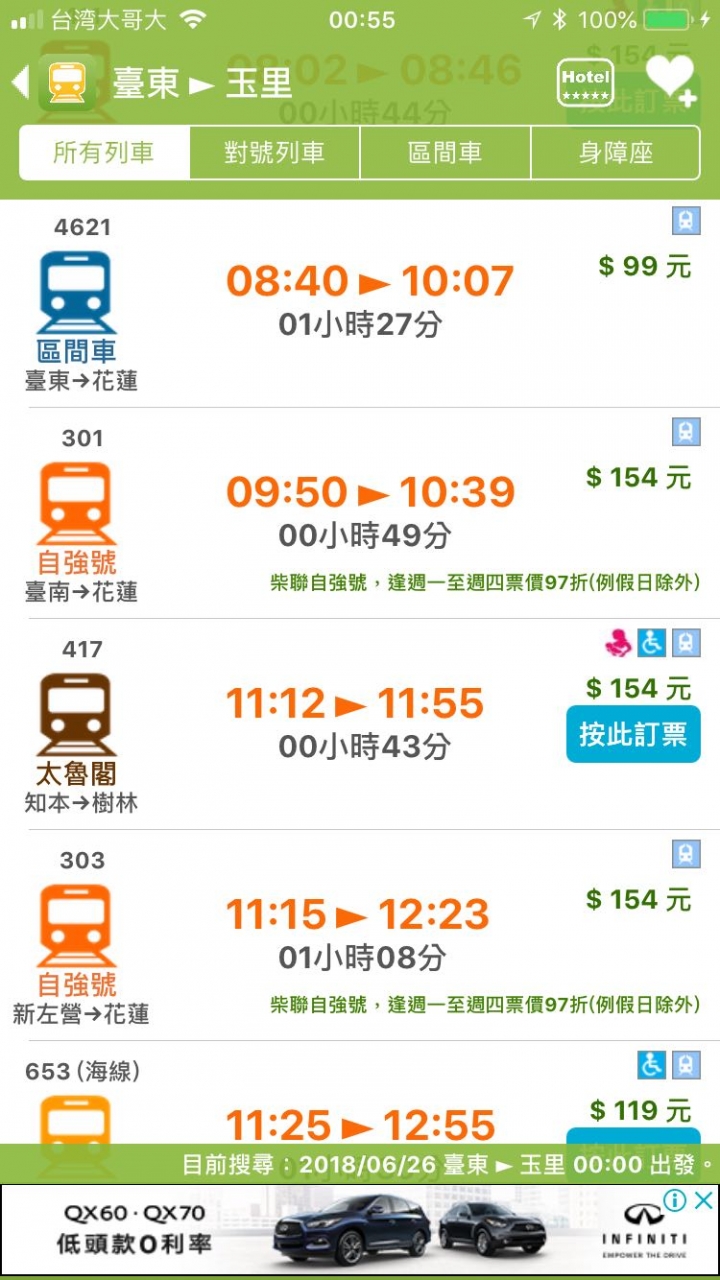
Task: Tap the wheelchair accessibility icon on train 417
Action: coord(651,645)
